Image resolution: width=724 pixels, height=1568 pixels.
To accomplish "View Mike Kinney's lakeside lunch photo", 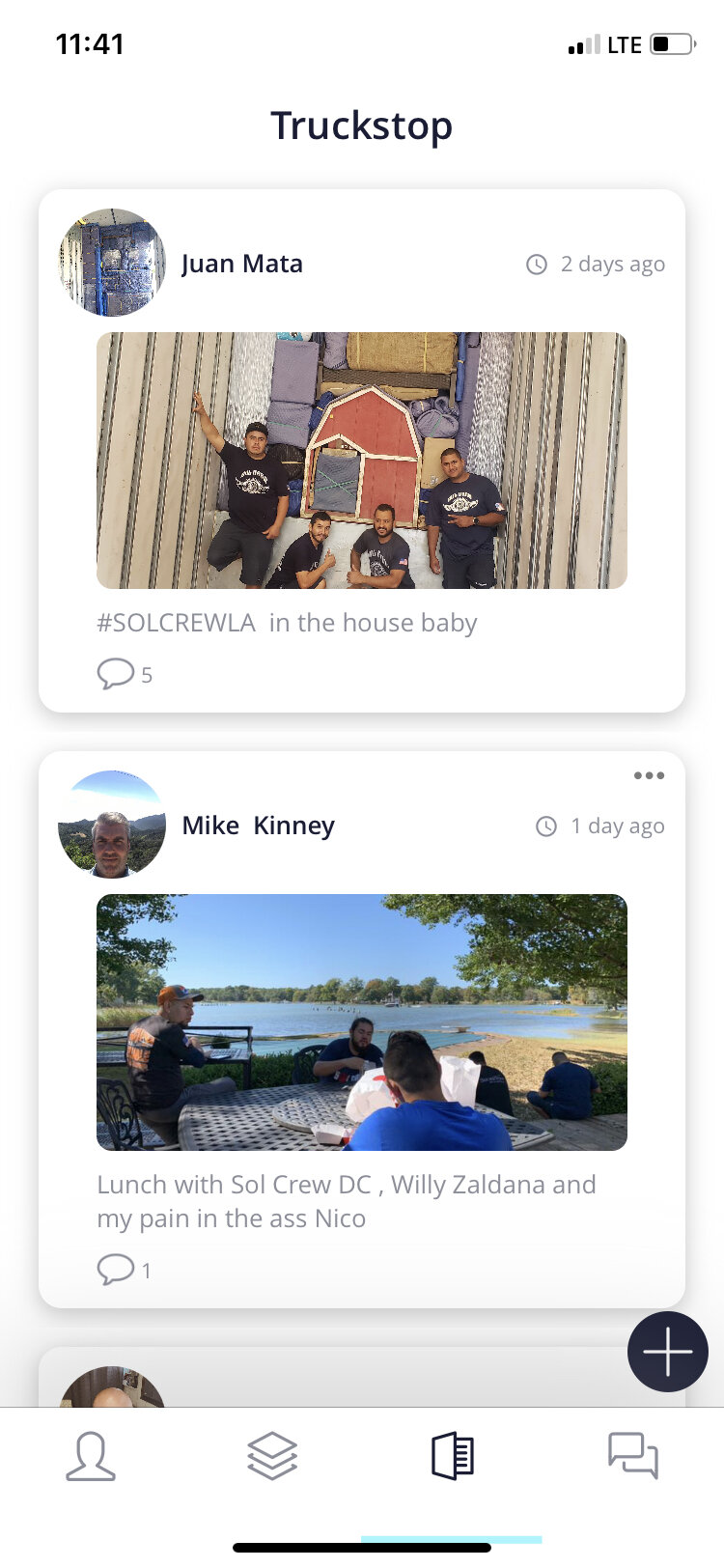I will click(362, 1022).
